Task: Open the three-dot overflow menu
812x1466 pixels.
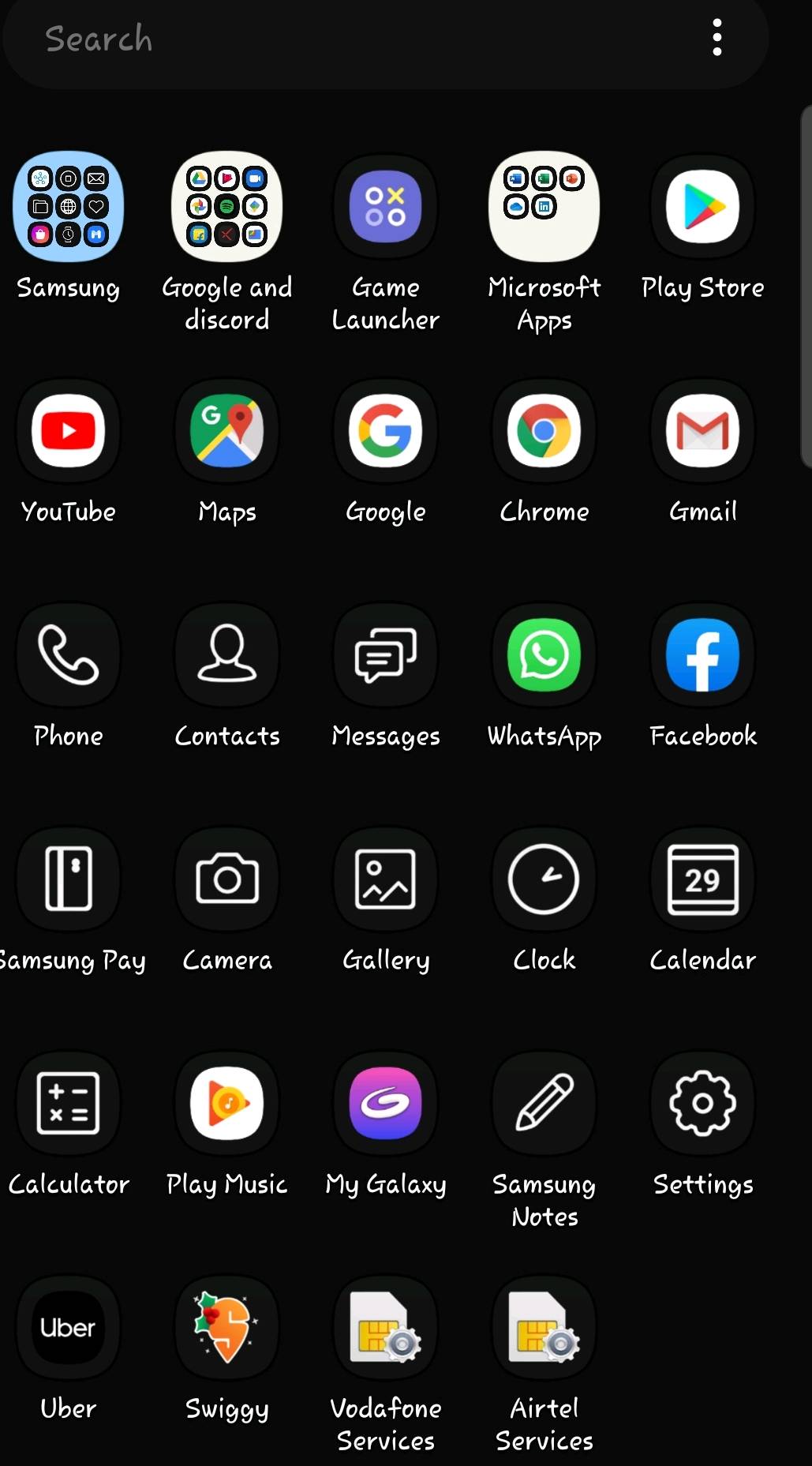Action: [717, 38]
